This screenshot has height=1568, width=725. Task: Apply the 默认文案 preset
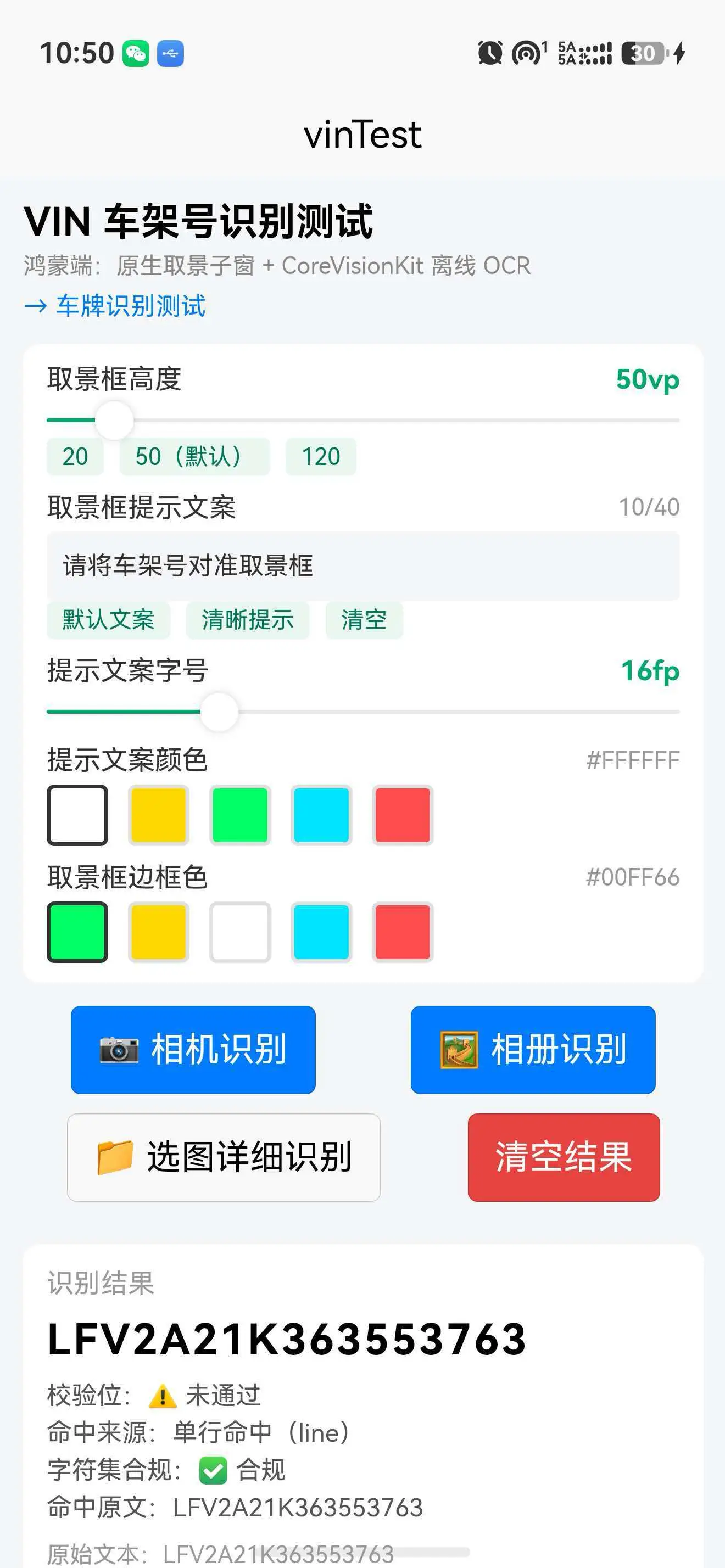coord(108,620)
